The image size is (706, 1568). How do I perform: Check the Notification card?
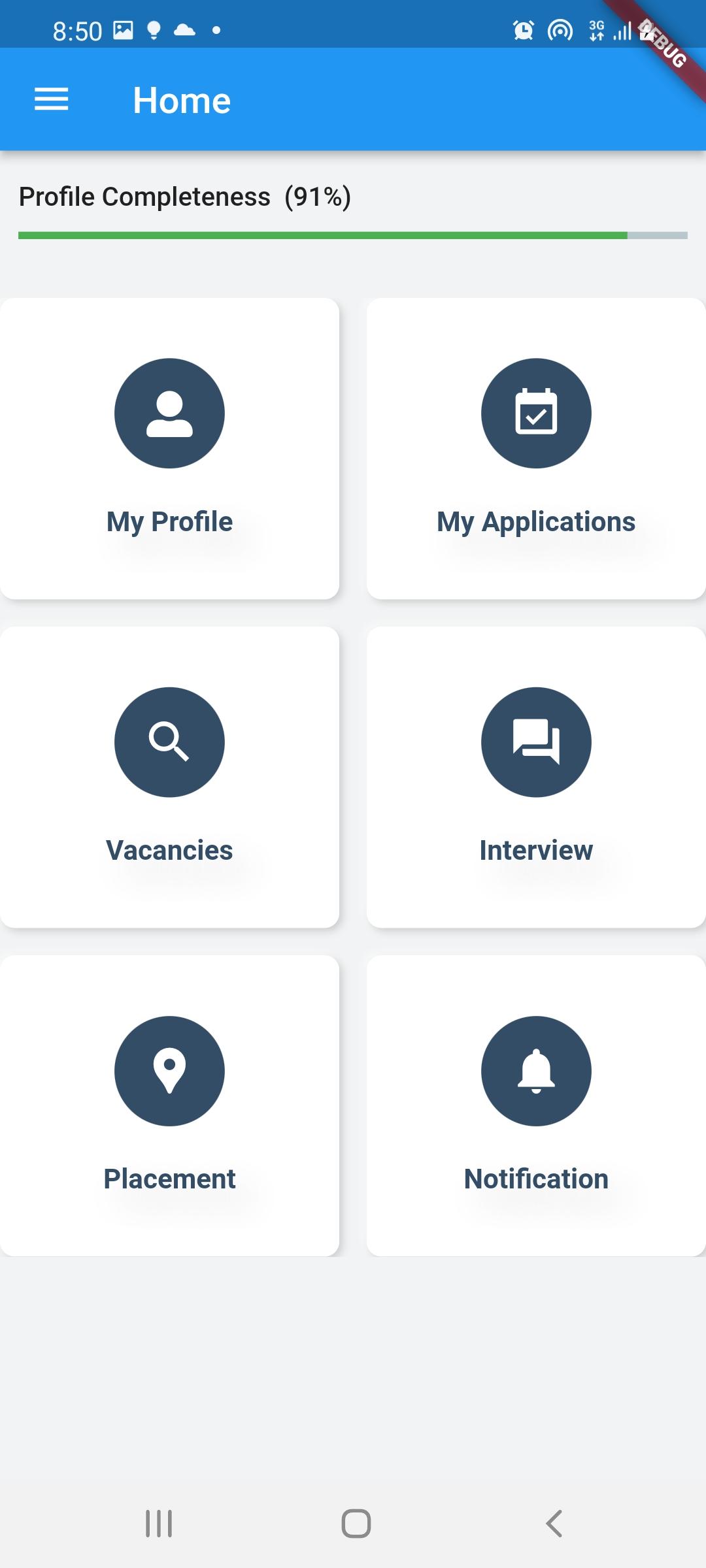(536, 1105)
